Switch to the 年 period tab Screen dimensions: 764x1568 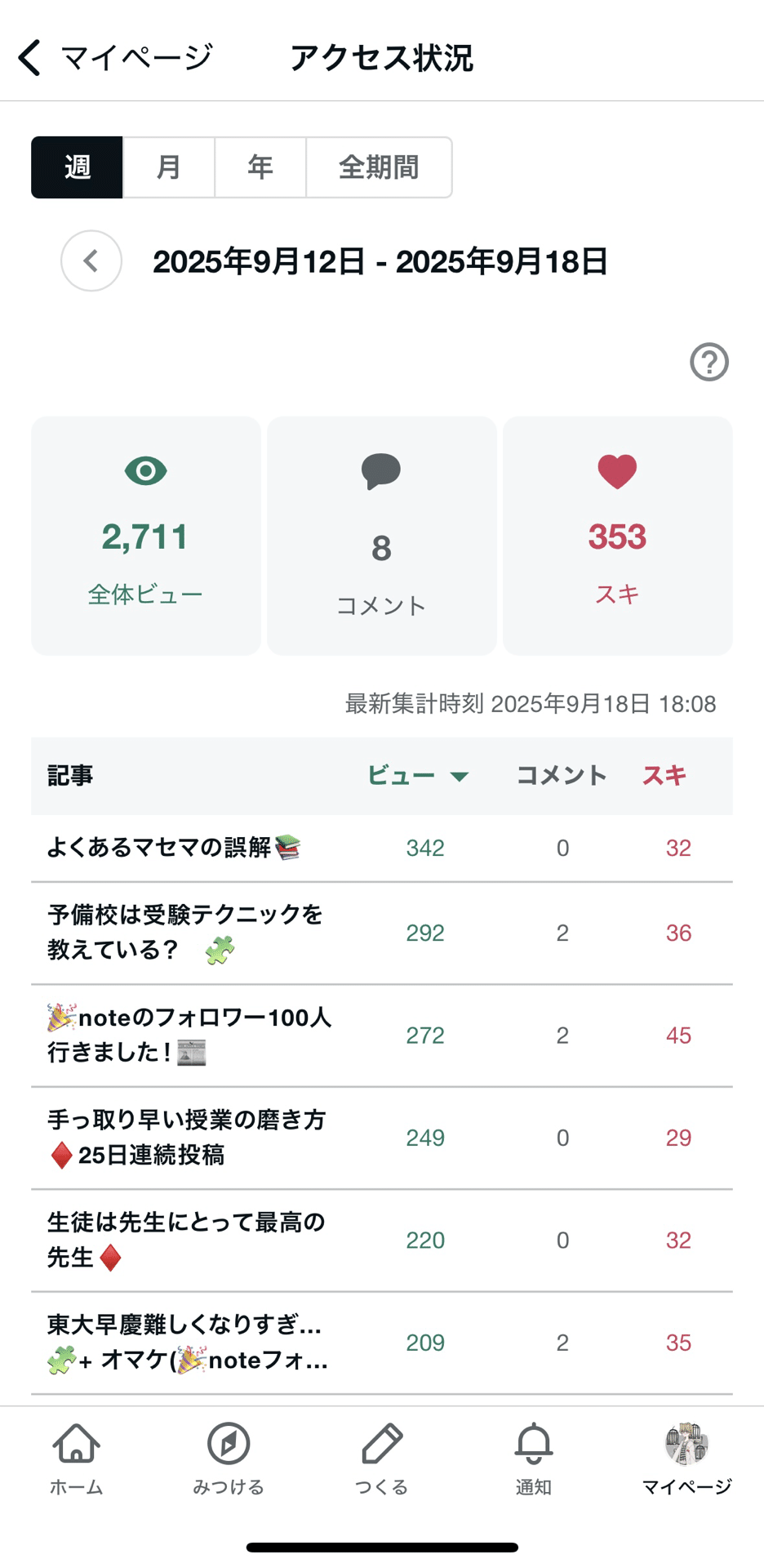pos(260,167)
